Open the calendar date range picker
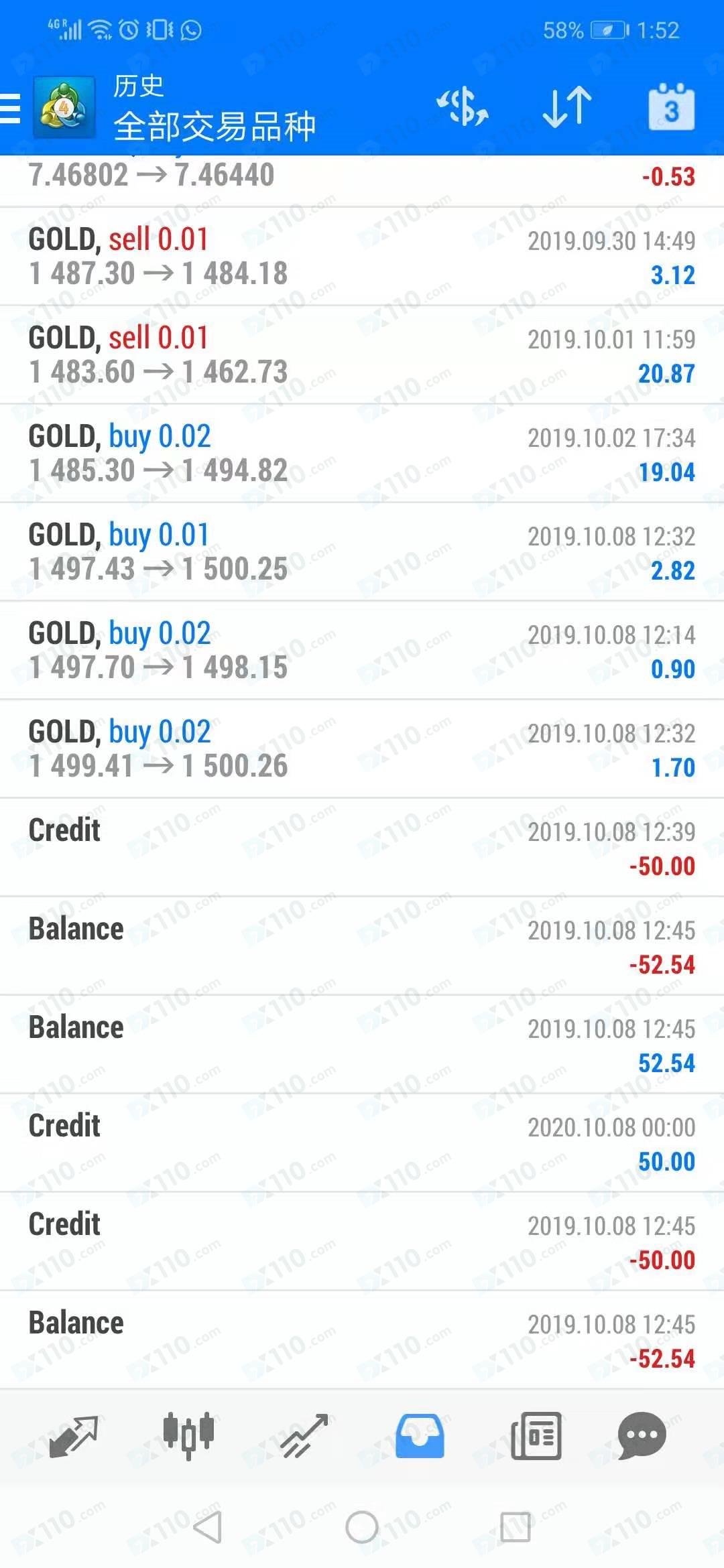Screen dimensions: 724x1568 click(671, 107)
